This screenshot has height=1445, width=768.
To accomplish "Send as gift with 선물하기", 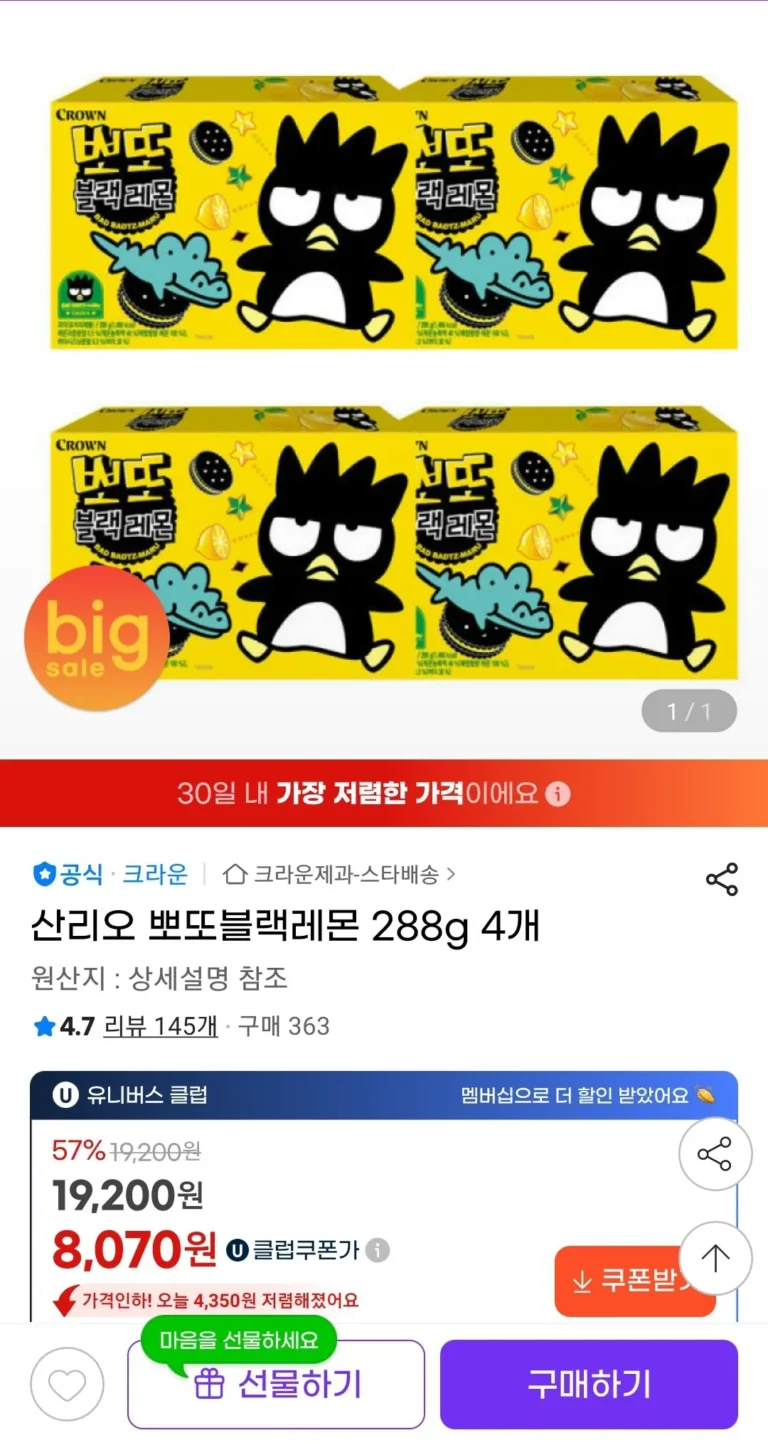I will pos(276,1384).
